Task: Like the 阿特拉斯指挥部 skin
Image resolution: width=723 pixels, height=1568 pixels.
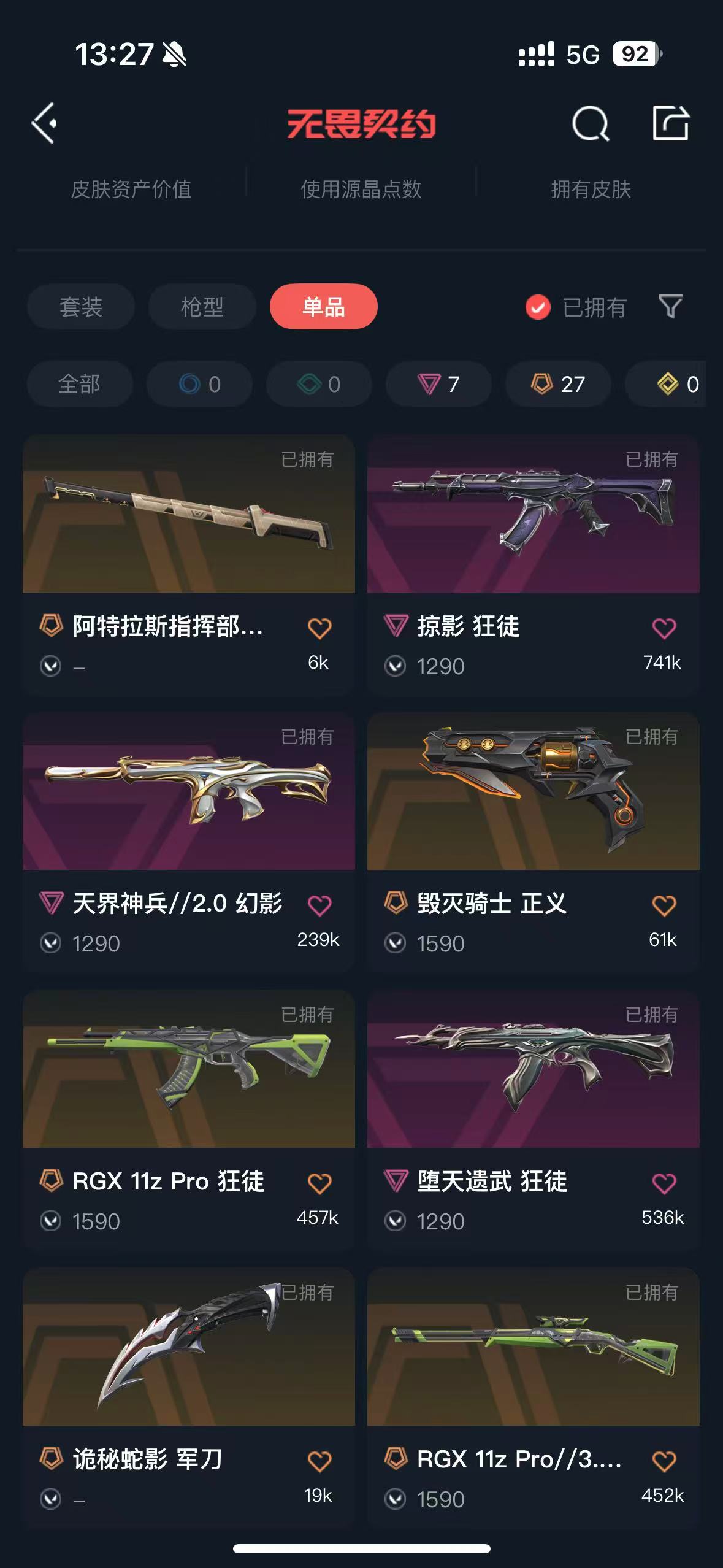Action: click(319, 628)
